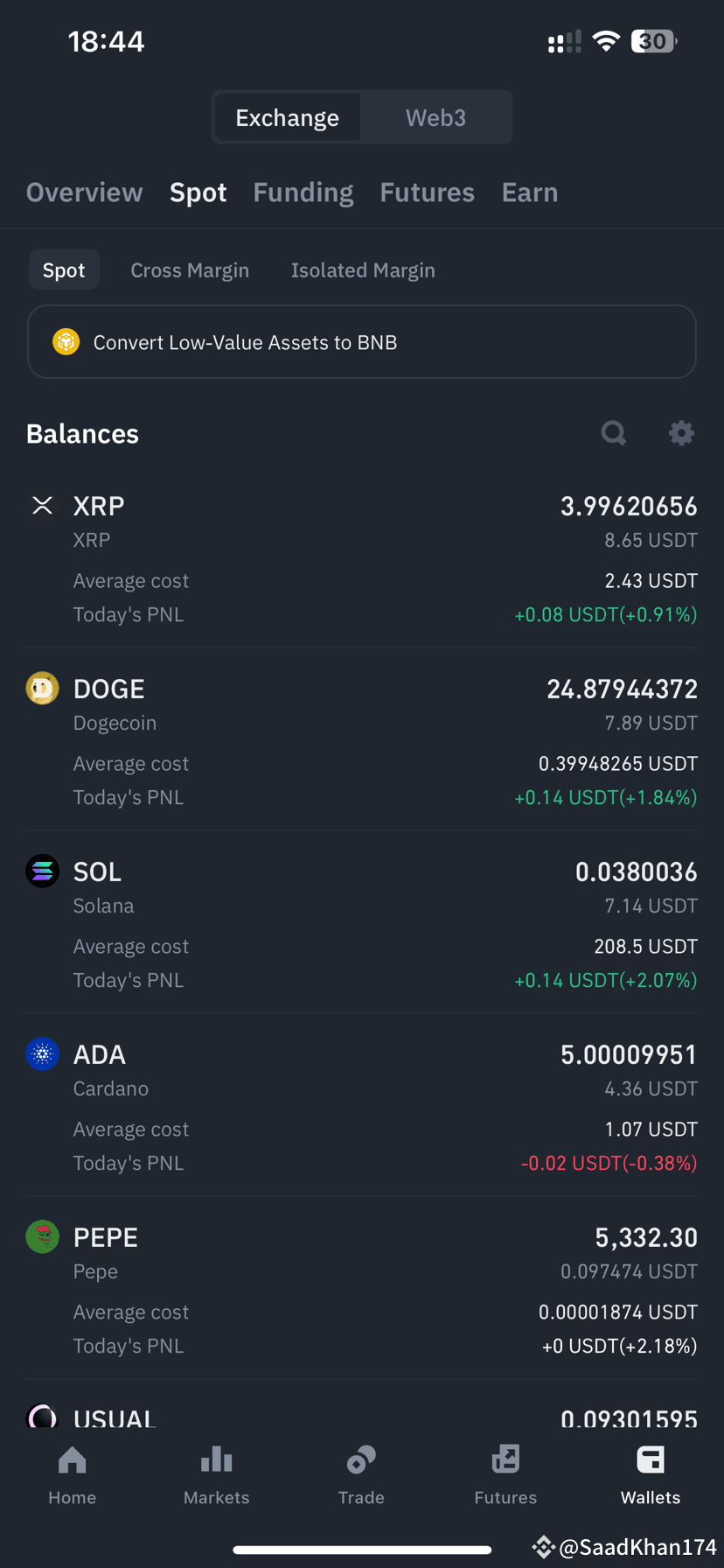Select the XRP coin icon
724x1568 pixels.
[x=42, y=505]
